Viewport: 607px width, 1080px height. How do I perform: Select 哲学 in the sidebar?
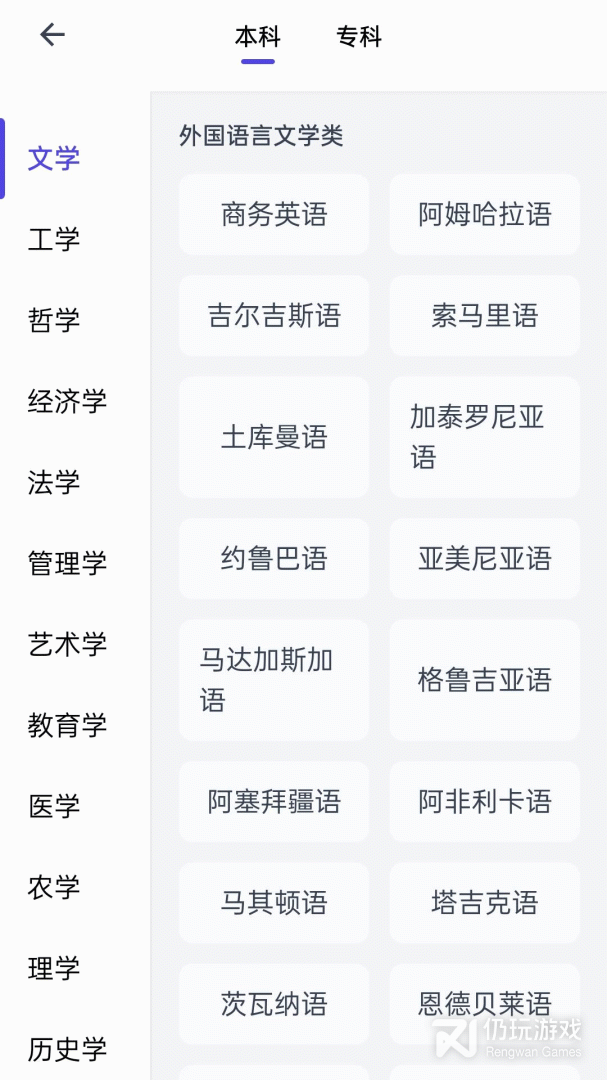tap(54, 320)
